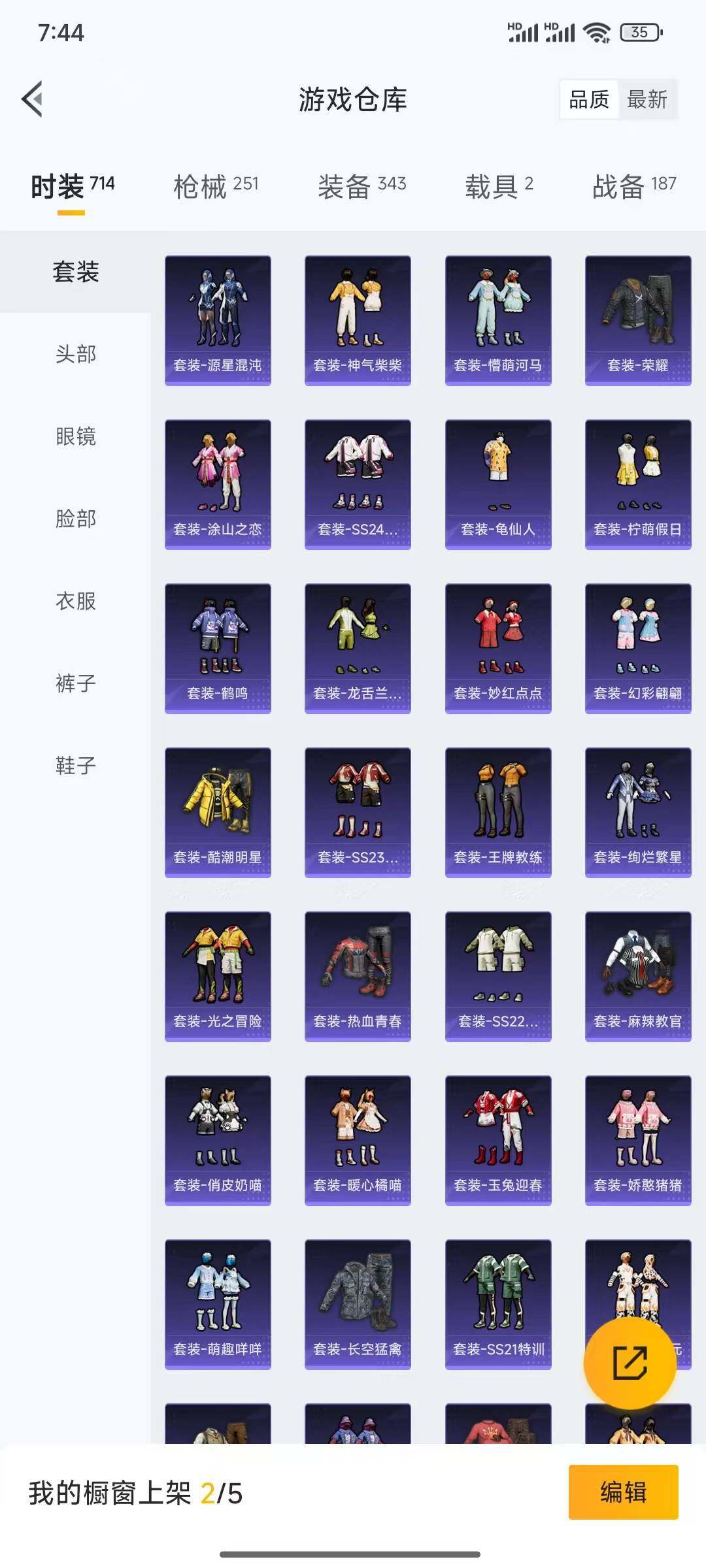Select the 头部 category in sidebar
This screenshot has height=1568, width=706.
(75, 354)
